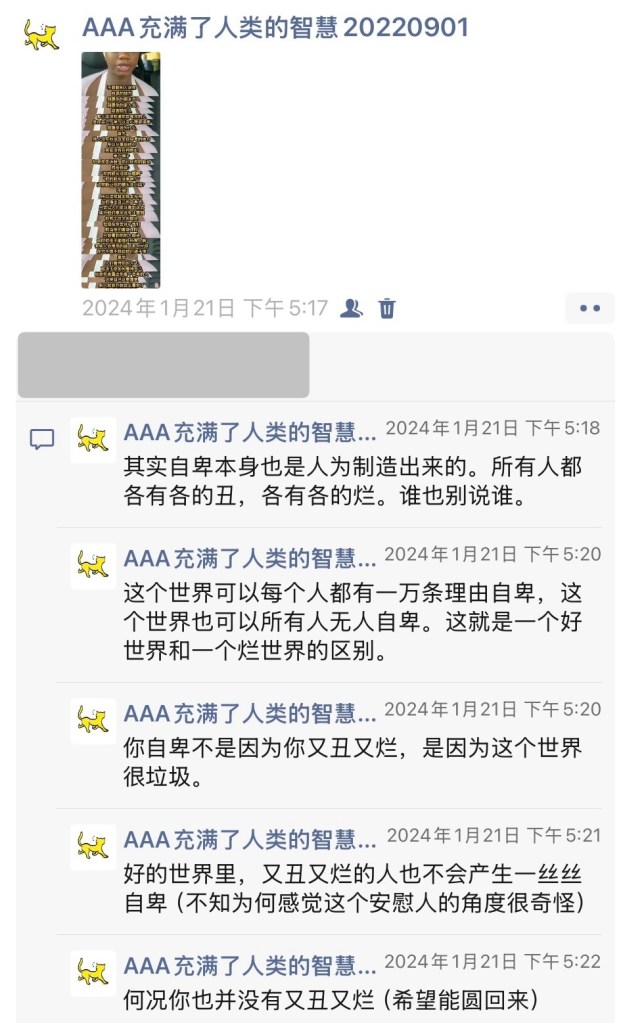Delete the post with the trash icon
This screenshot has height=1023, width=623.
tap(387, 308)
